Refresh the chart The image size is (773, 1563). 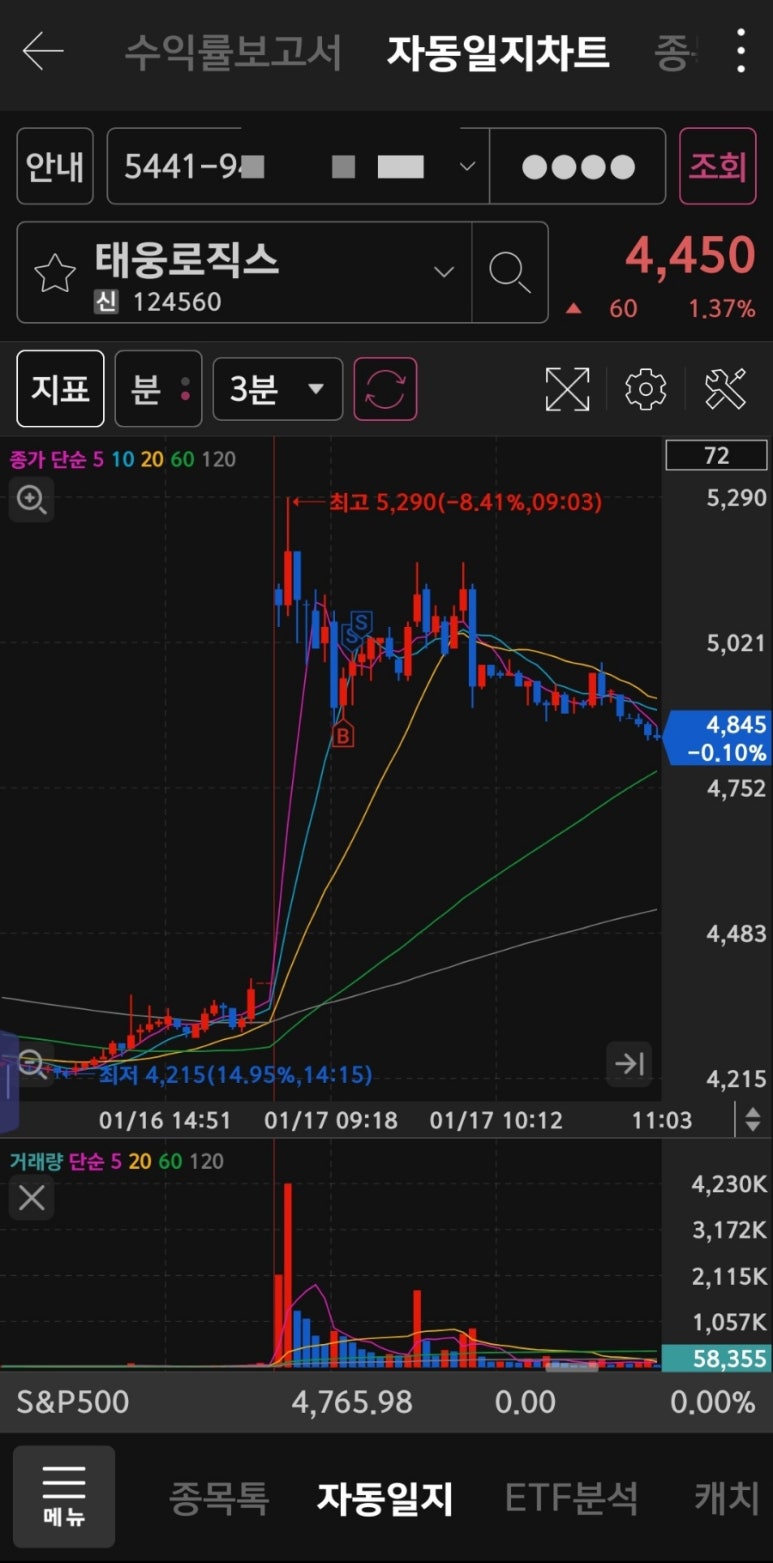coord(385,389)
